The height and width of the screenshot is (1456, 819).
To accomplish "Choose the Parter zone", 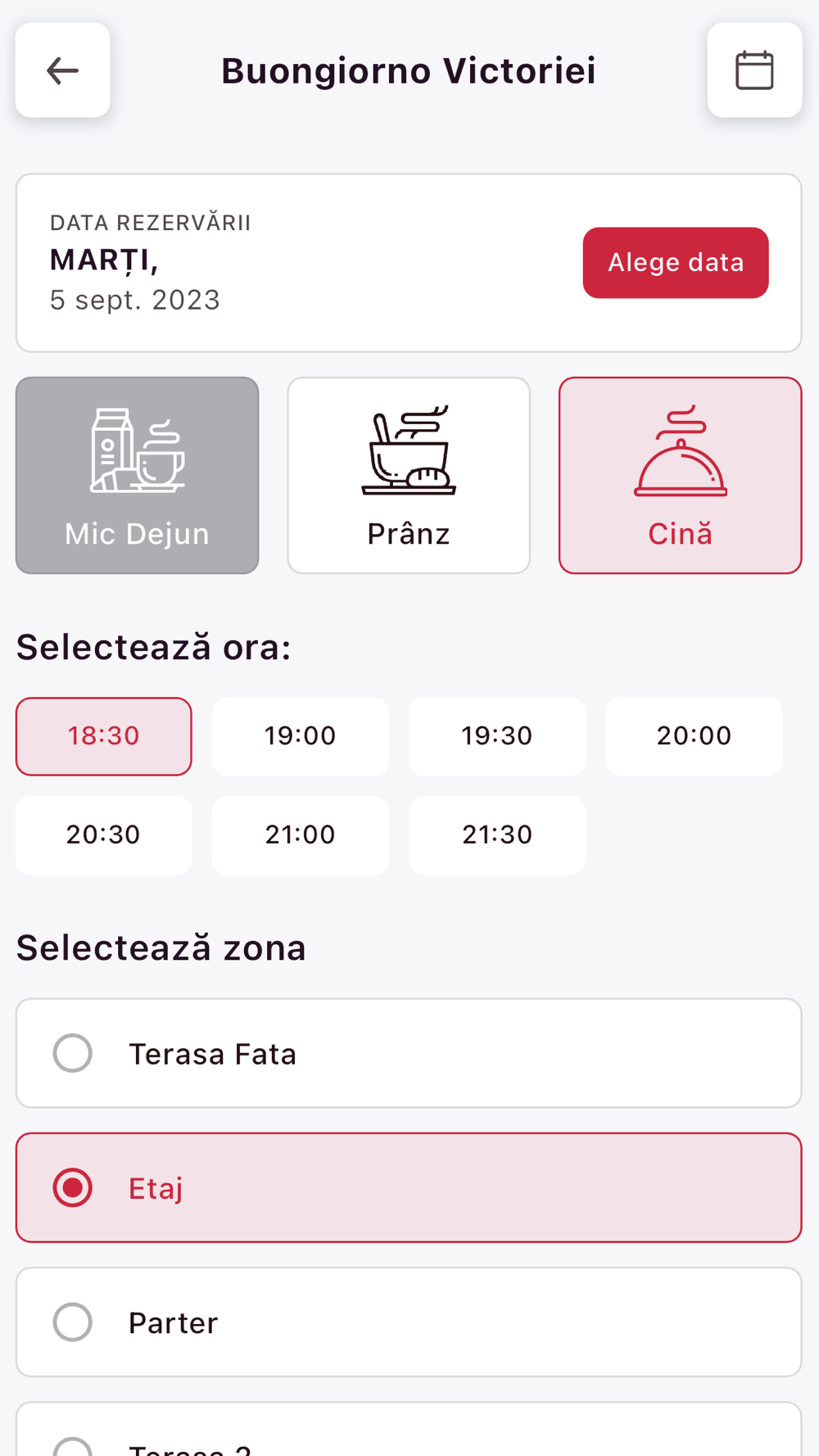I will pyautogui.click(x=409, y=1323).
